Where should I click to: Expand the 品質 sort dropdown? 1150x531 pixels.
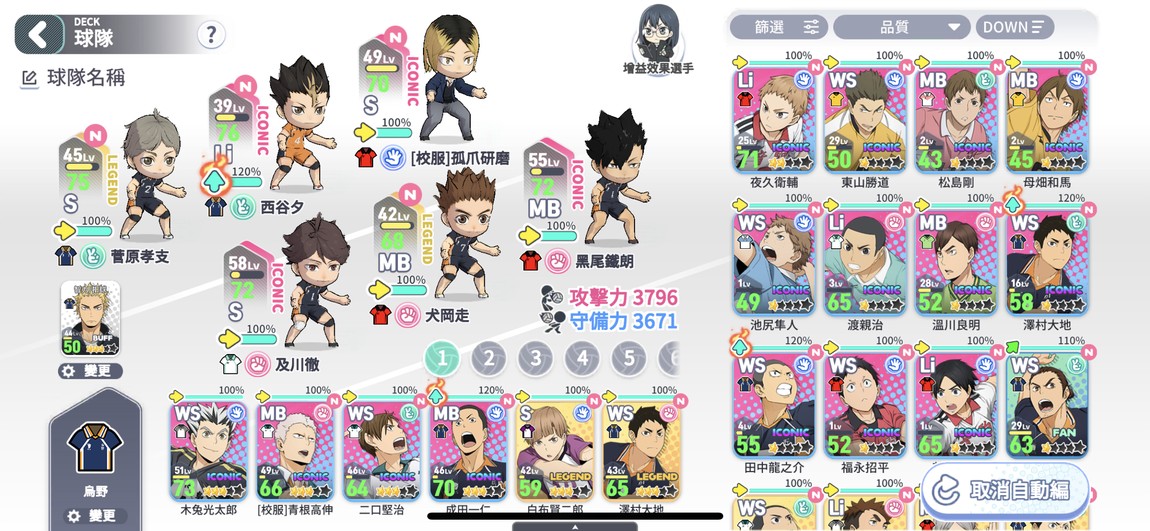click(x=901, y=27)
